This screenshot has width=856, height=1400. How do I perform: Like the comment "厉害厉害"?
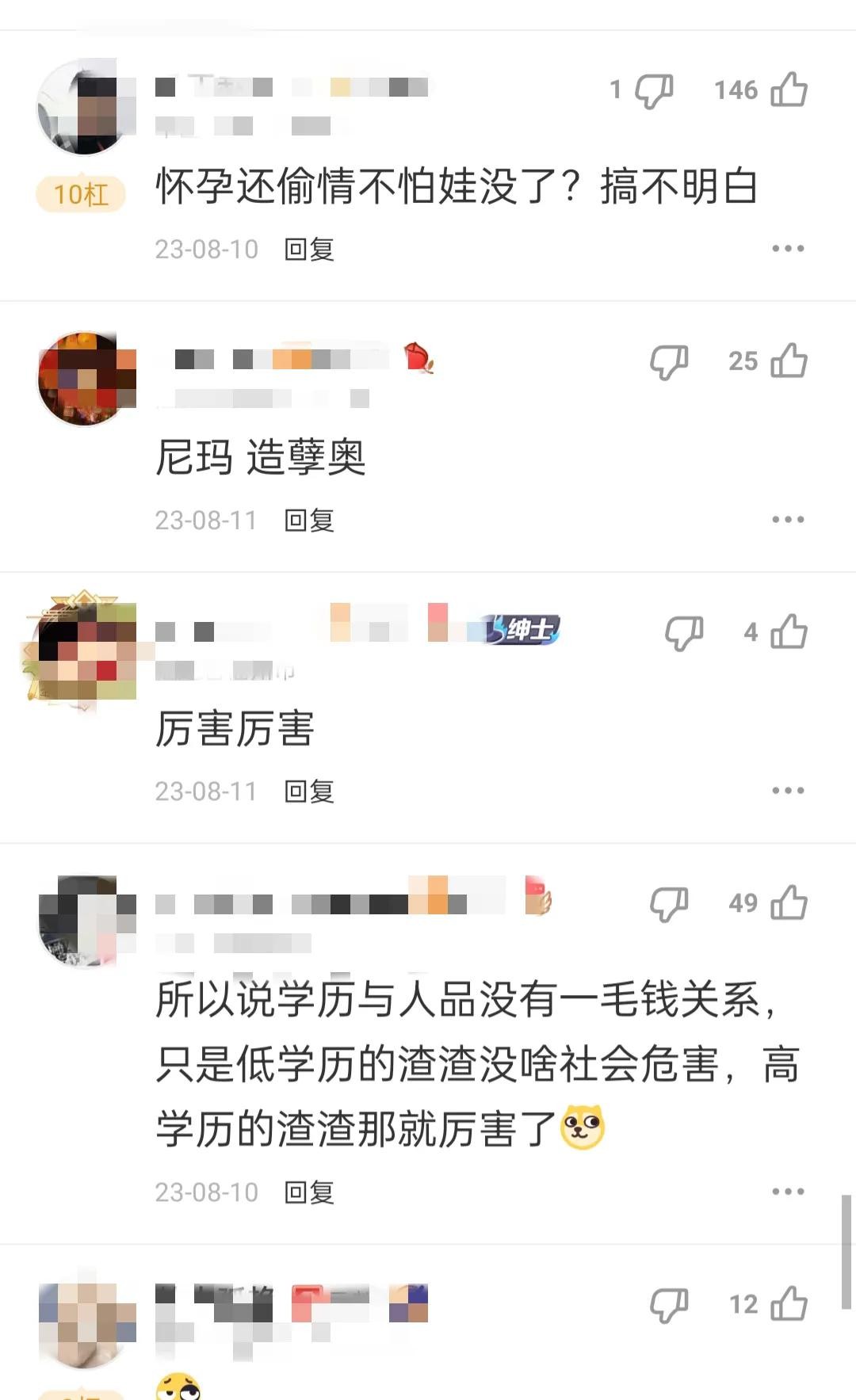[789, 632]
